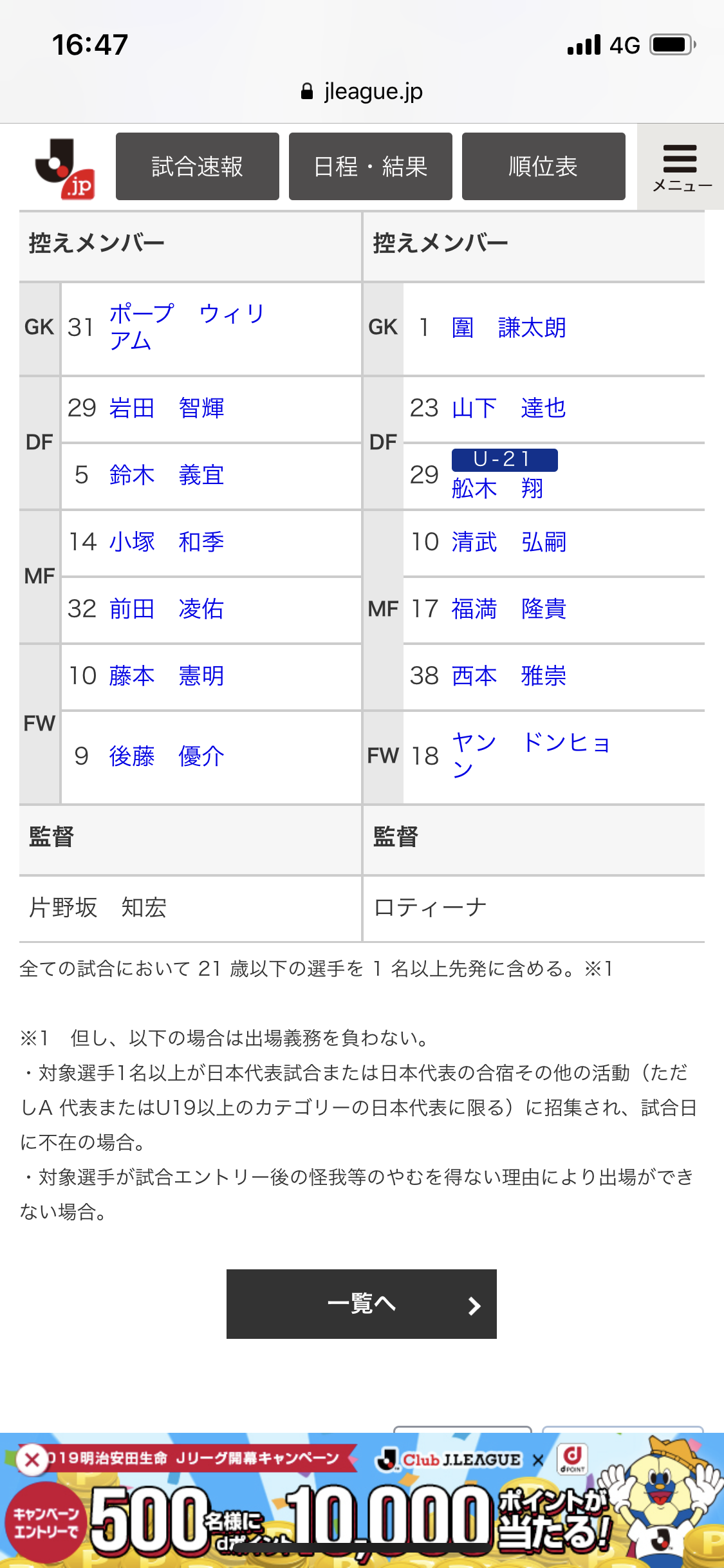The width and height of the screenshot is (724, 1568).
Task: View player 小塚 和季 details
Action: coord(167,542)
